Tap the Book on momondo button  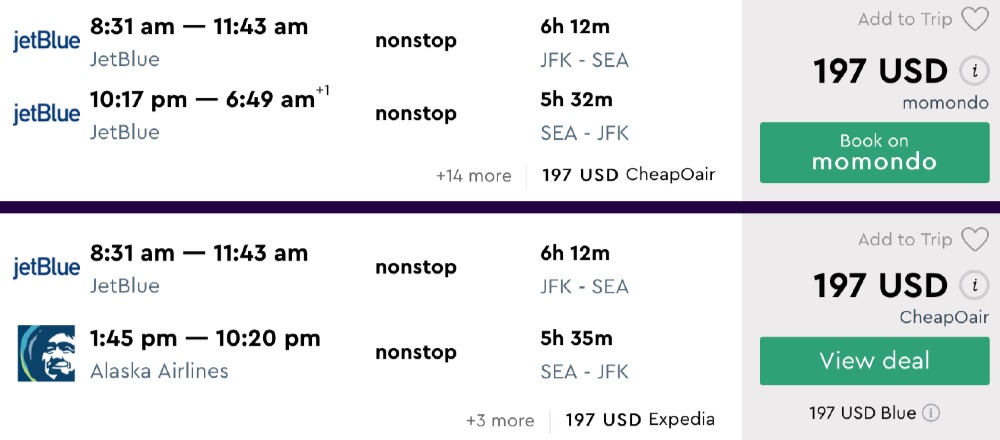coord(874,152)
